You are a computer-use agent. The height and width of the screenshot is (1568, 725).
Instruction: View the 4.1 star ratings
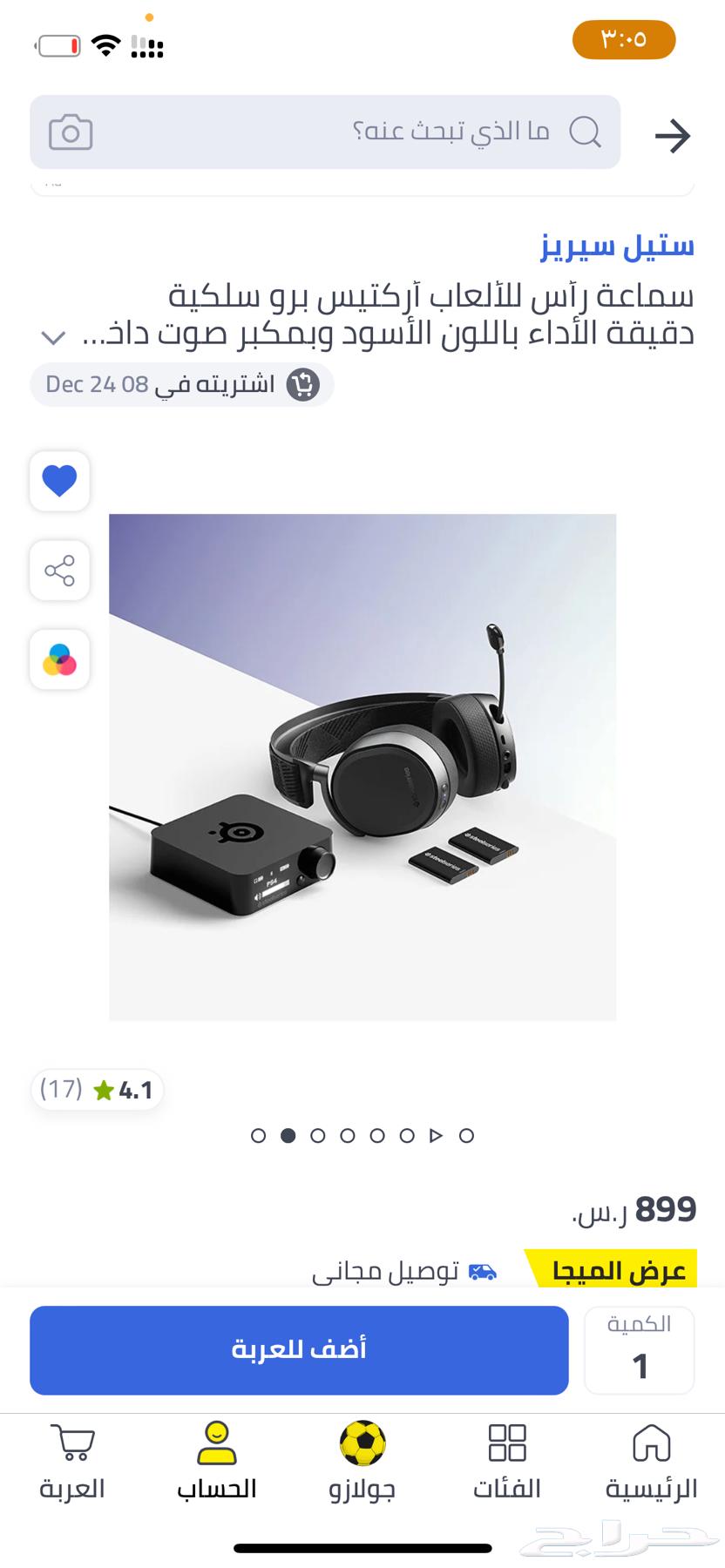pyautogui.click(x=98, y=1090)
